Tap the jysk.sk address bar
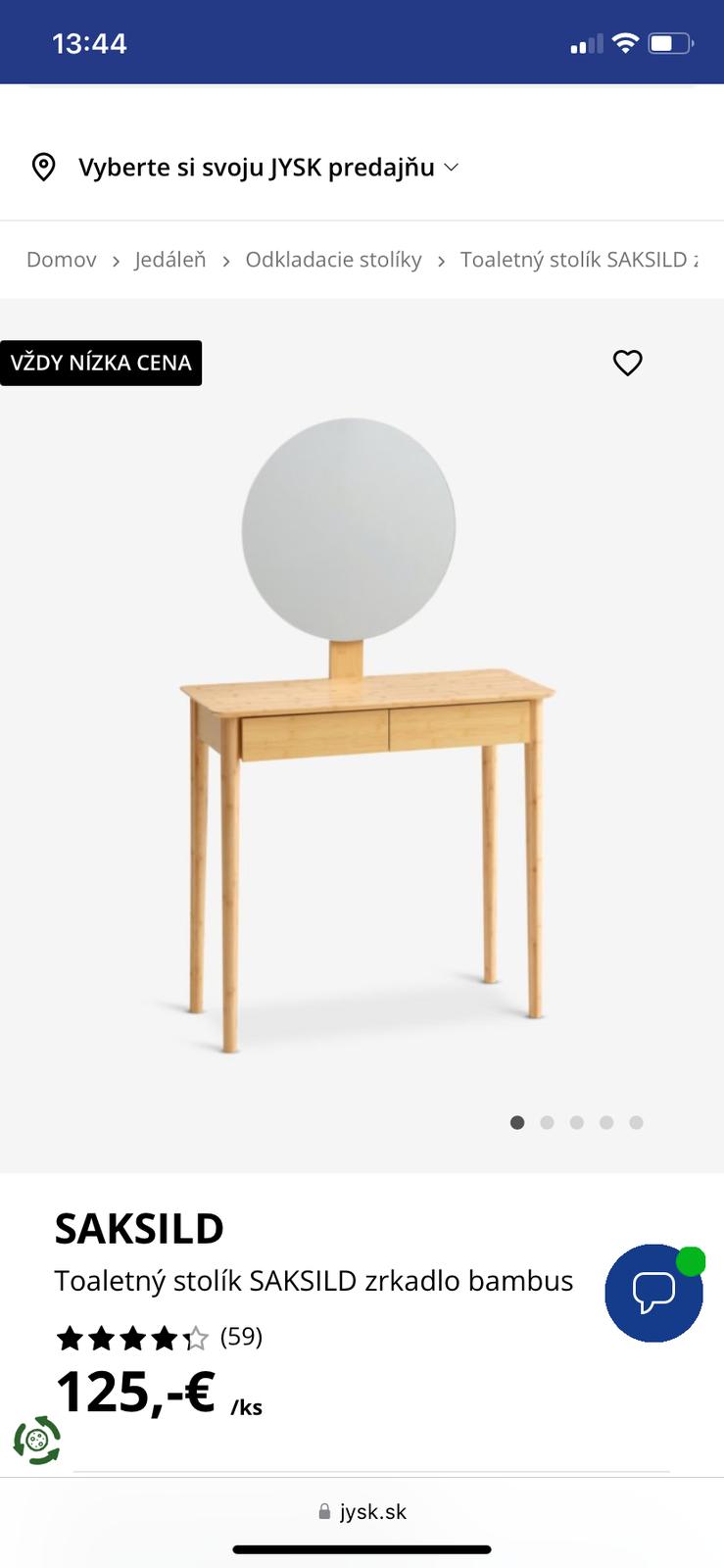Image resolution: width=724 pixels, height=1568 pixels. point(362,1511)
